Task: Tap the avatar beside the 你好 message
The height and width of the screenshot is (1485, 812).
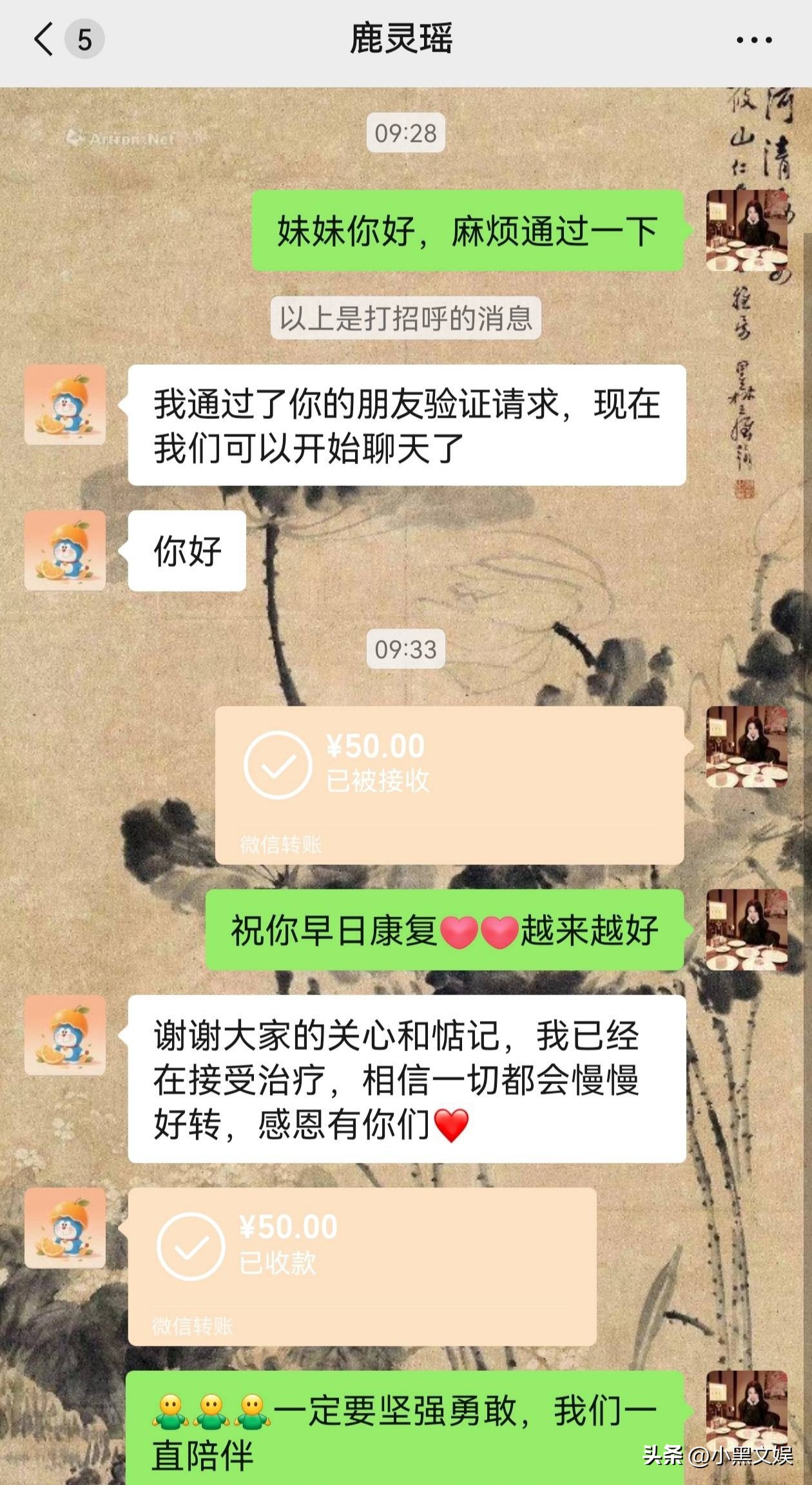Action: [x=65, y=550]
